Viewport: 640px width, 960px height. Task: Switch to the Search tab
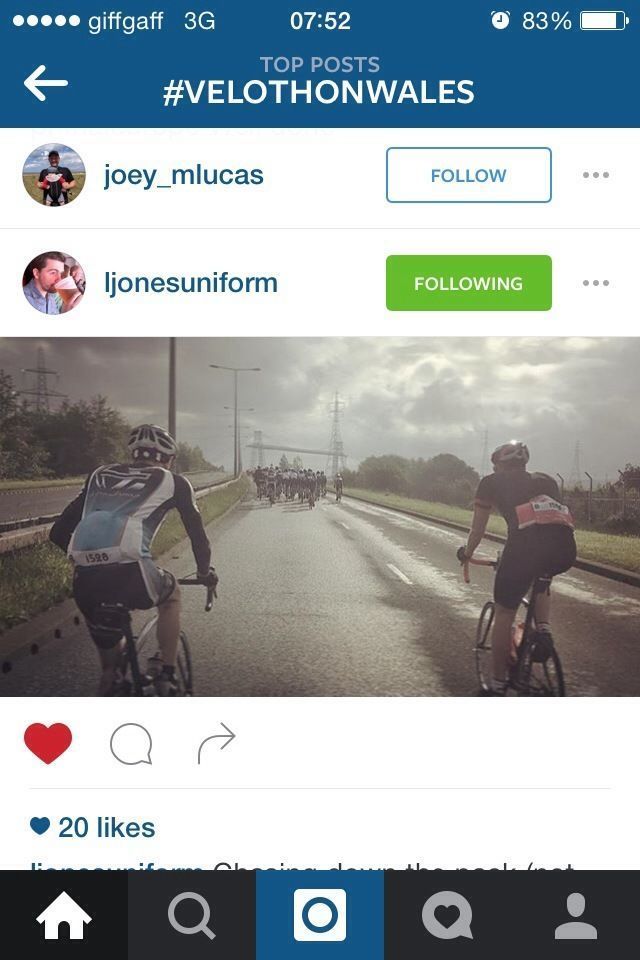[x=192, y=915]
